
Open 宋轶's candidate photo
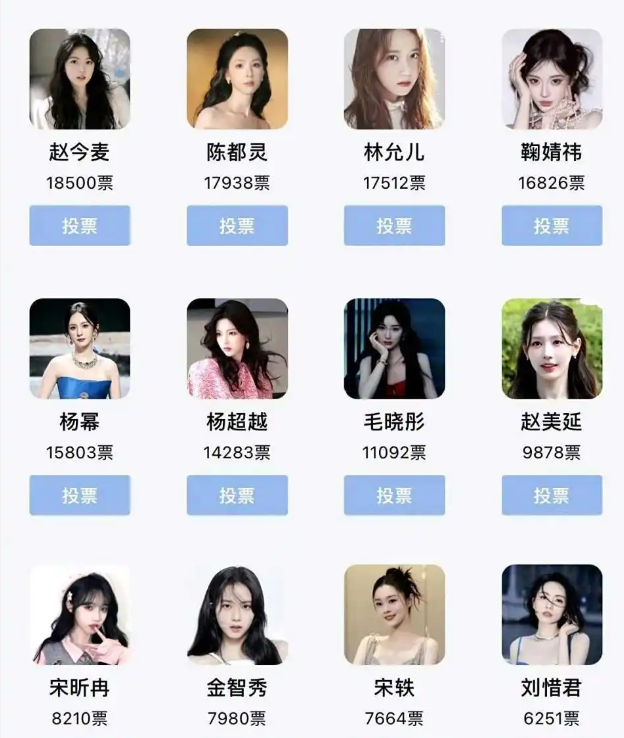[394, 615]
